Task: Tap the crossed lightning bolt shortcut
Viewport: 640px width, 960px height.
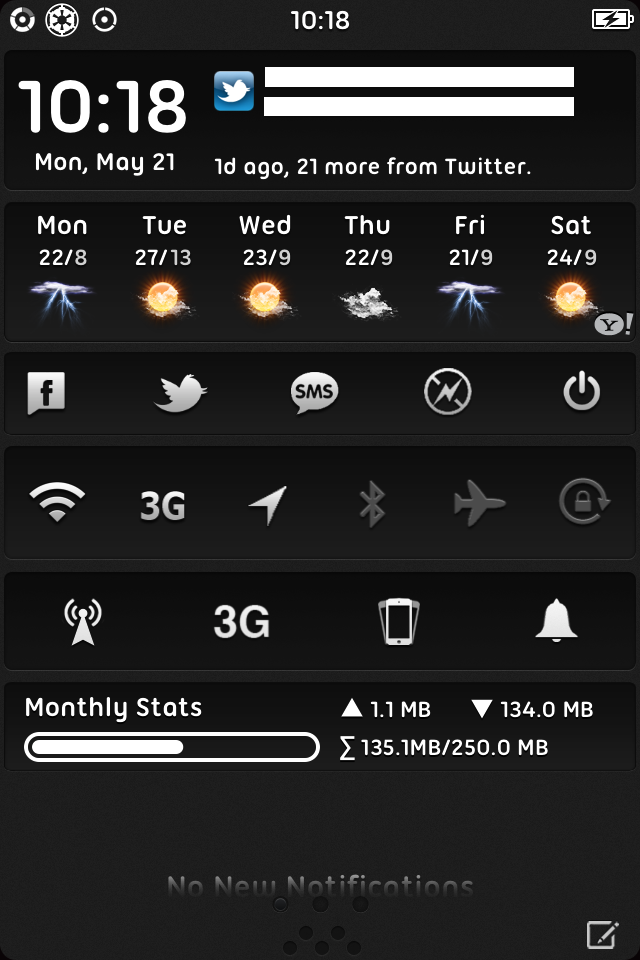Action: (x=447, y=392)
